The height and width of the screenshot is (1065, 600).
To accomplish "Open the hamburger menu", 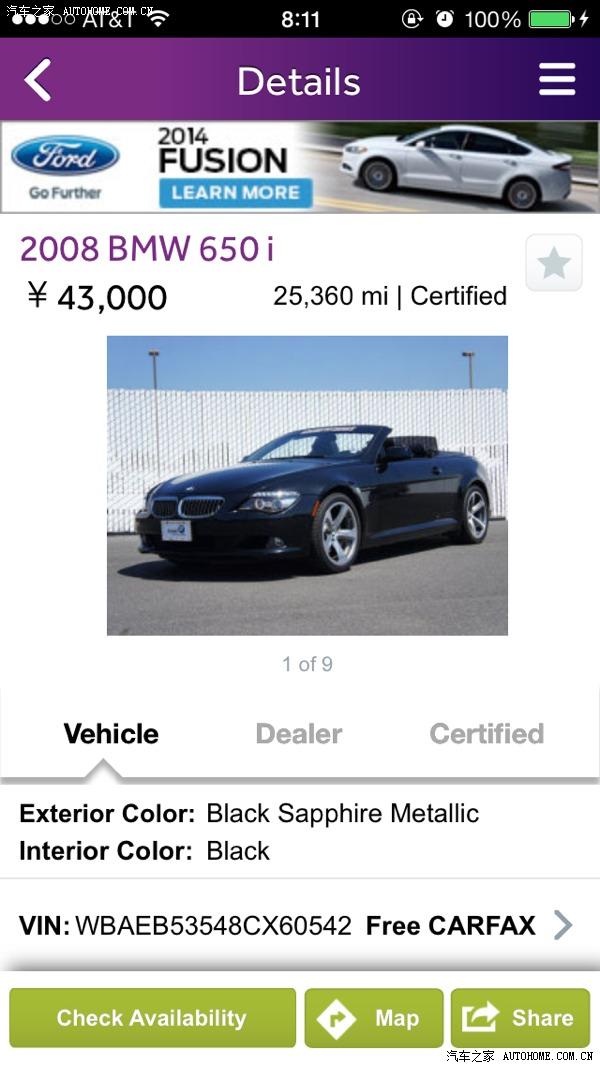I will pos(557,80).
